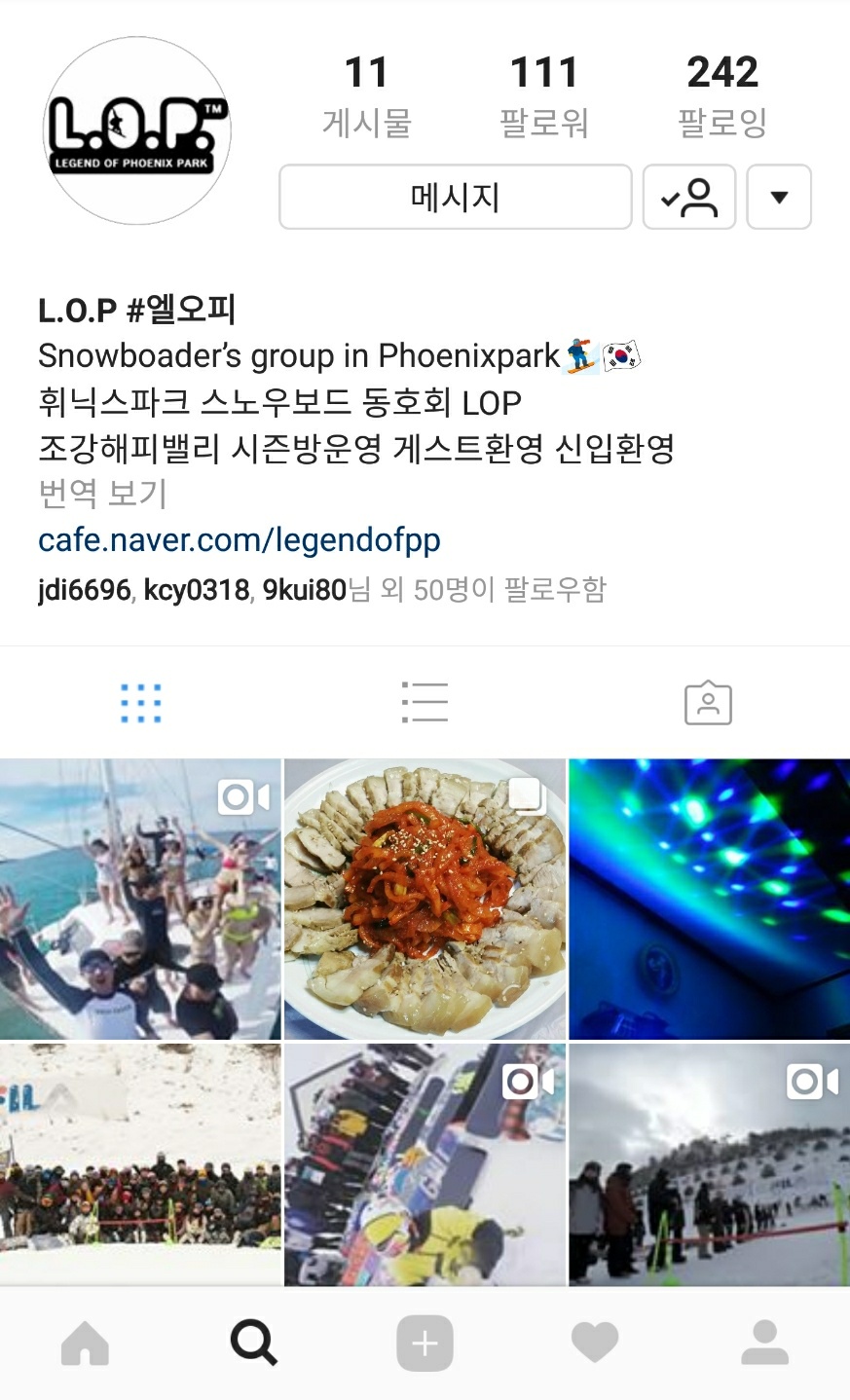Expand suggested accounts dropdown arrow

778,197
